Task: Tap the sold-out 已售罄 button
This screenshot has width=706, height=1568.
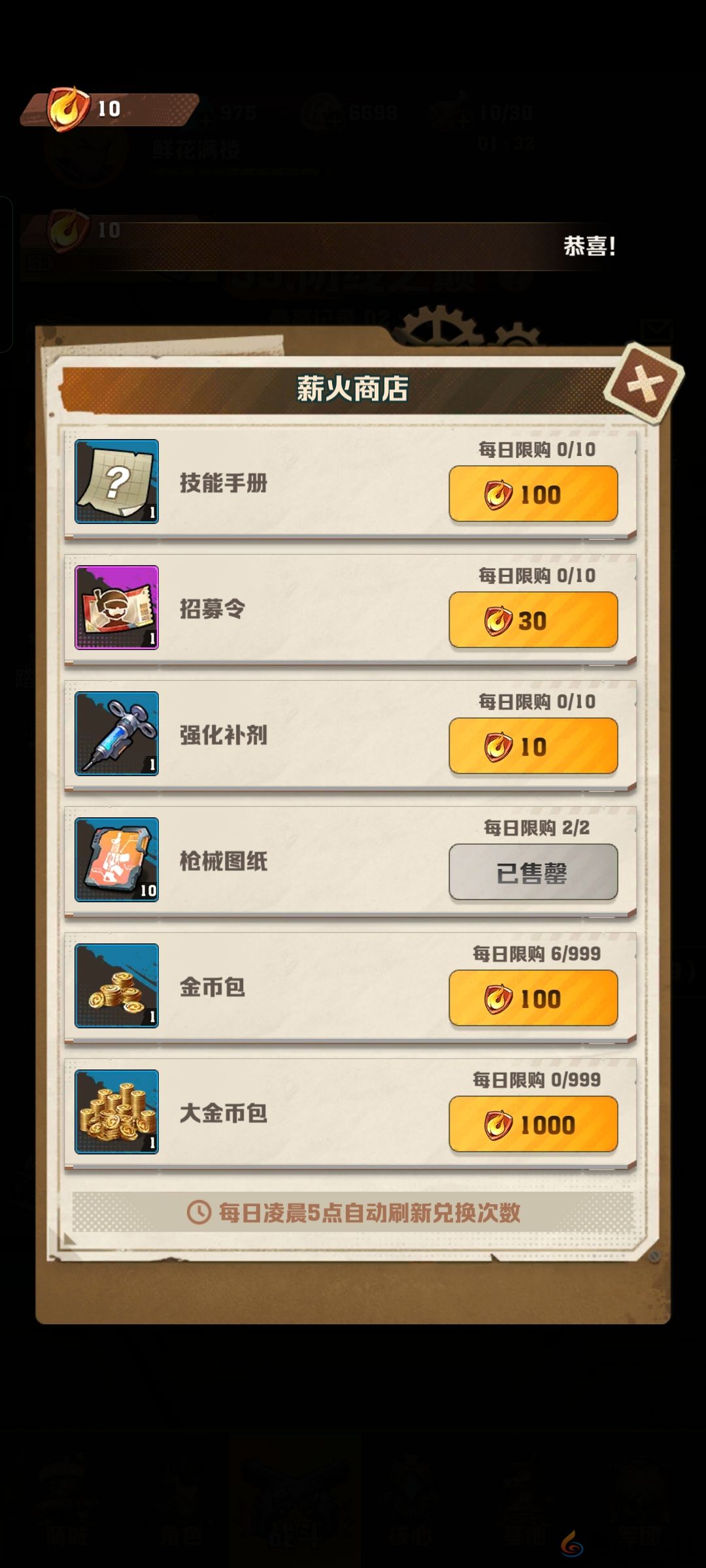Action: pos(533,872)
